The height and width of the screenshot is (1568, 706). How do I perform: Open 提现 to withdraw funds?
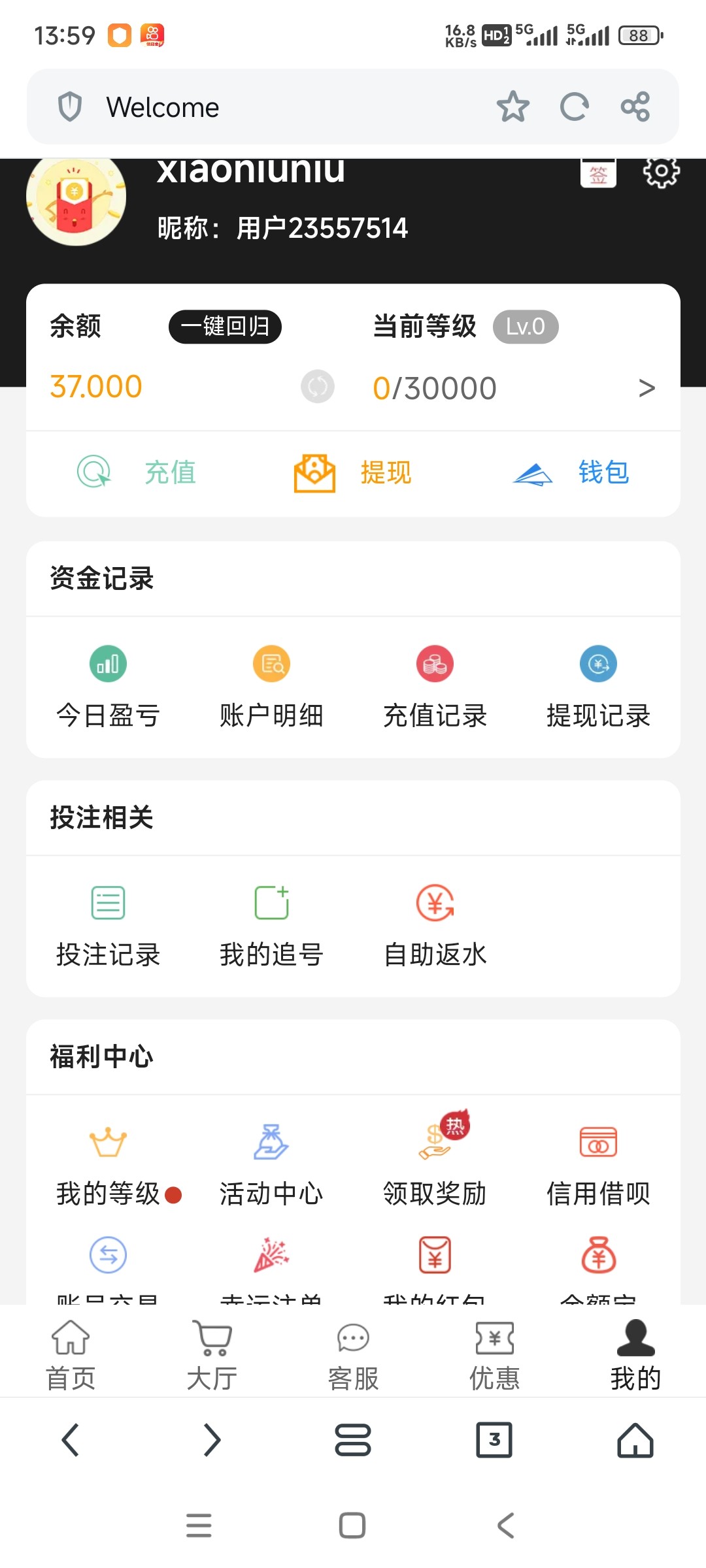[x=353, y=472]
